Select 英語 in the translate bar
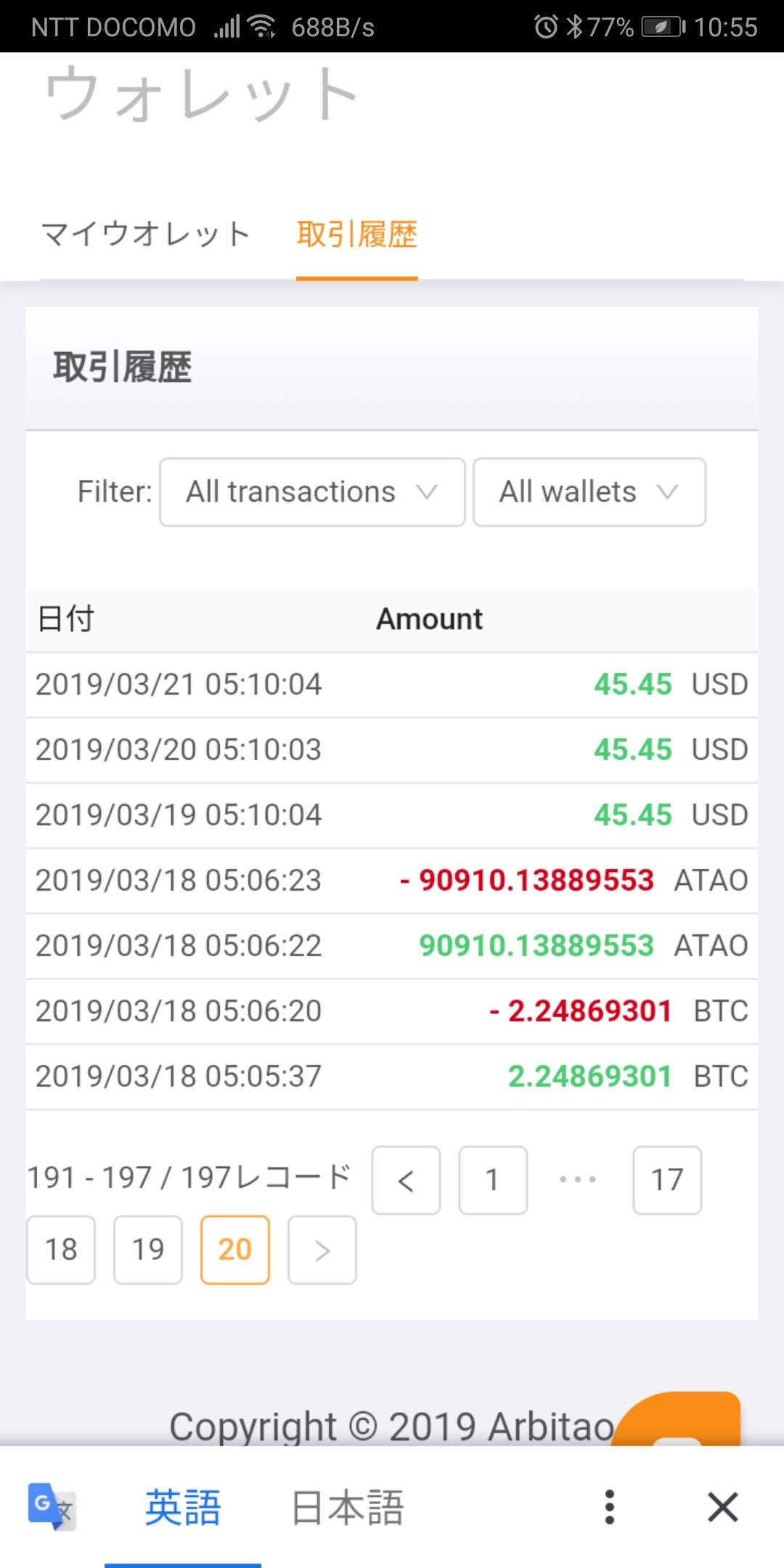784x1568 pixels. coord(183,1507)
